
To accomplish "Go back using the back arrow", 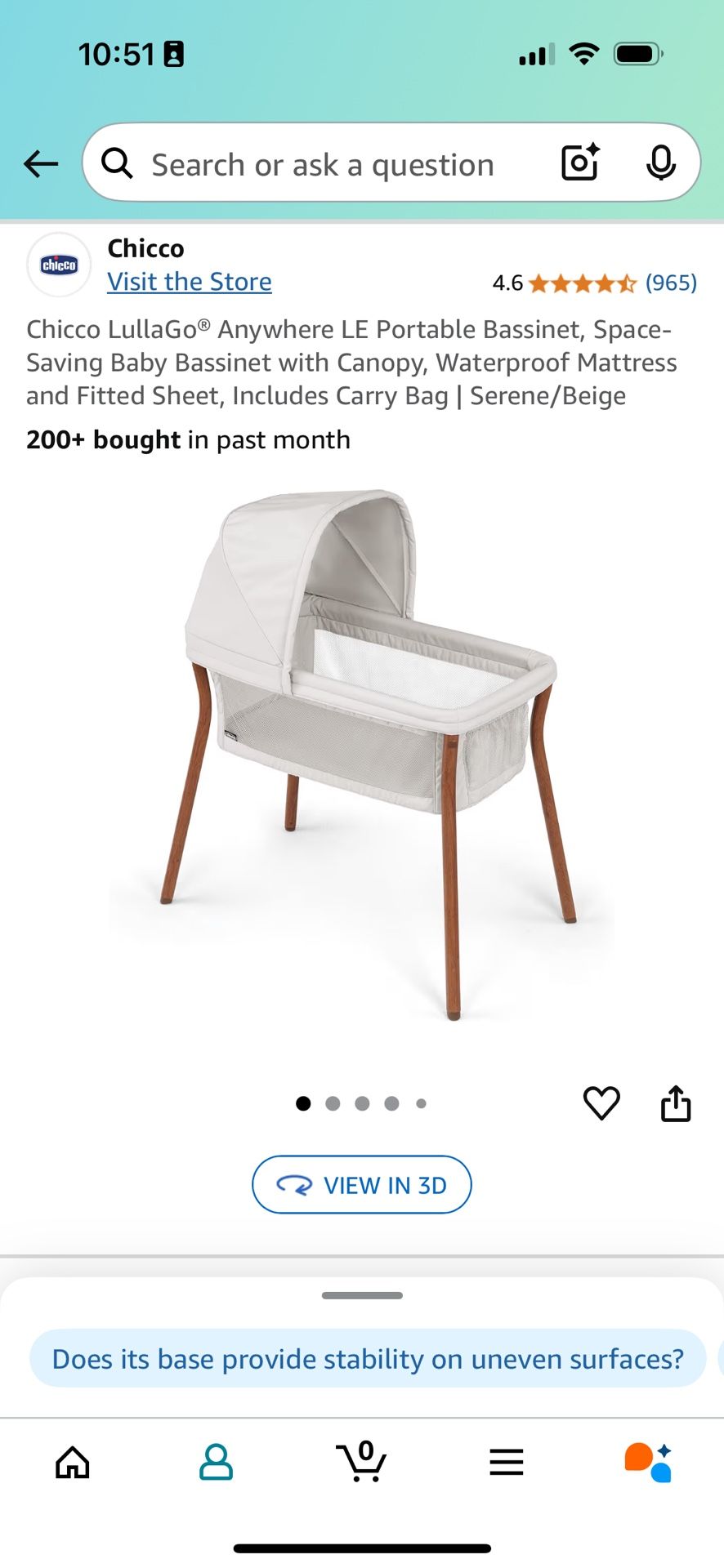I will point(40,163).
